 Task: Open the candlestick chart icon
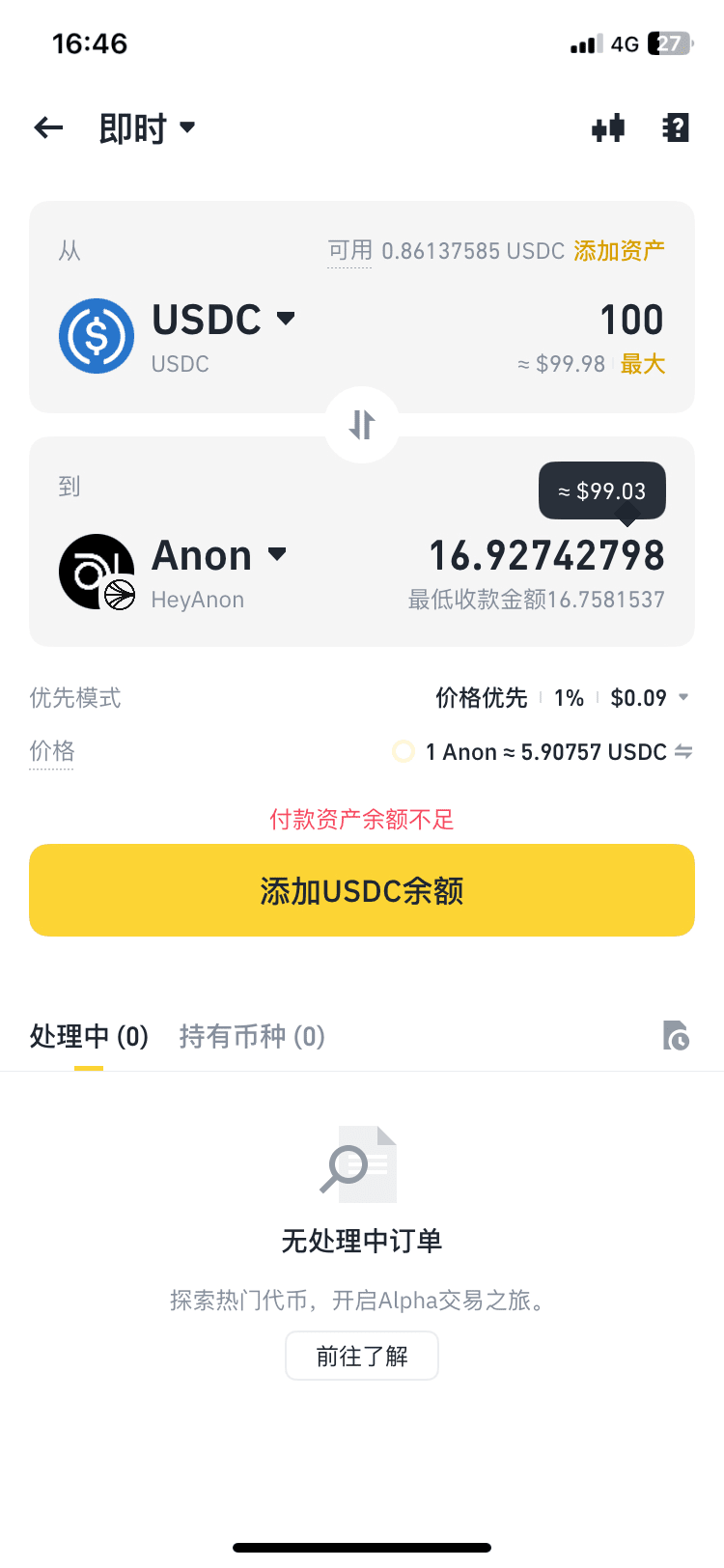[x=608, y=127]
